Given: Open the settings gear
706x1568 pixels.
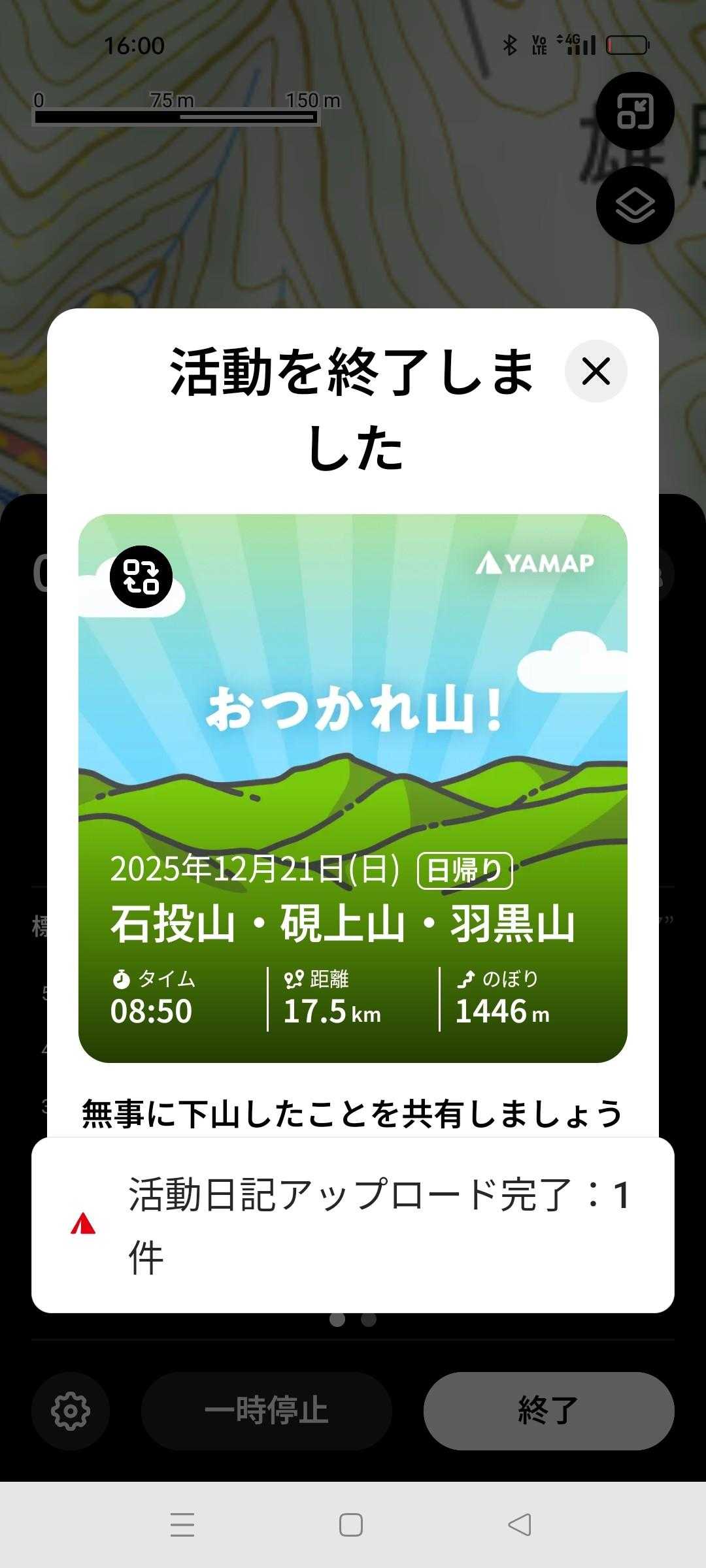Looking at the screenshot, I should pos(71,1411).
